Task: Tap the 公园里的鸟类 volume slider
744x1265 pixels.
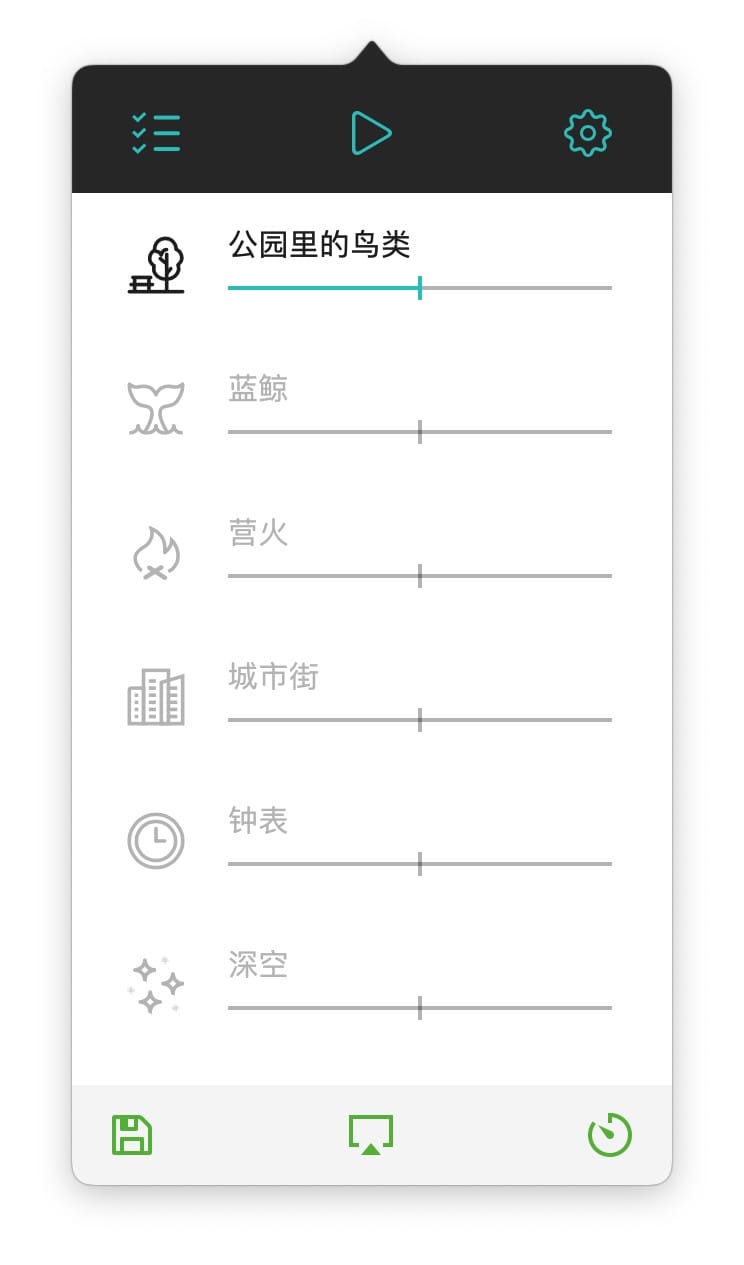Action: tap(420, 288)
